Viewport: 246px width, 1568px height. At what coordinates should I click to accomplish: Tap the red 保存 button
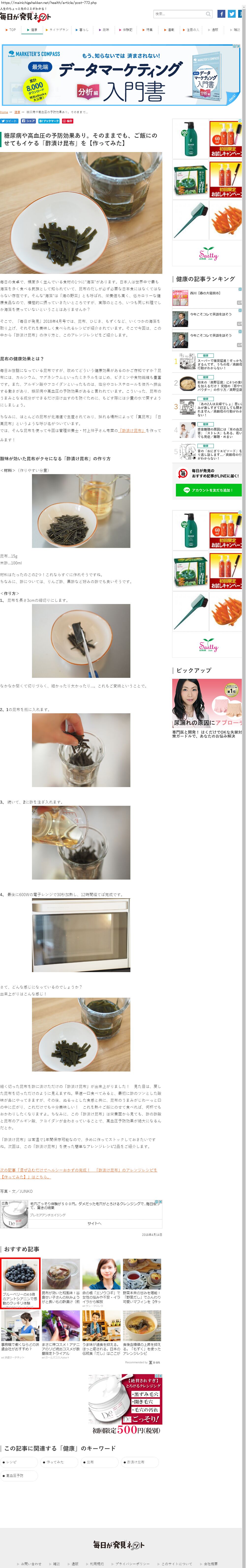[68, 121]
